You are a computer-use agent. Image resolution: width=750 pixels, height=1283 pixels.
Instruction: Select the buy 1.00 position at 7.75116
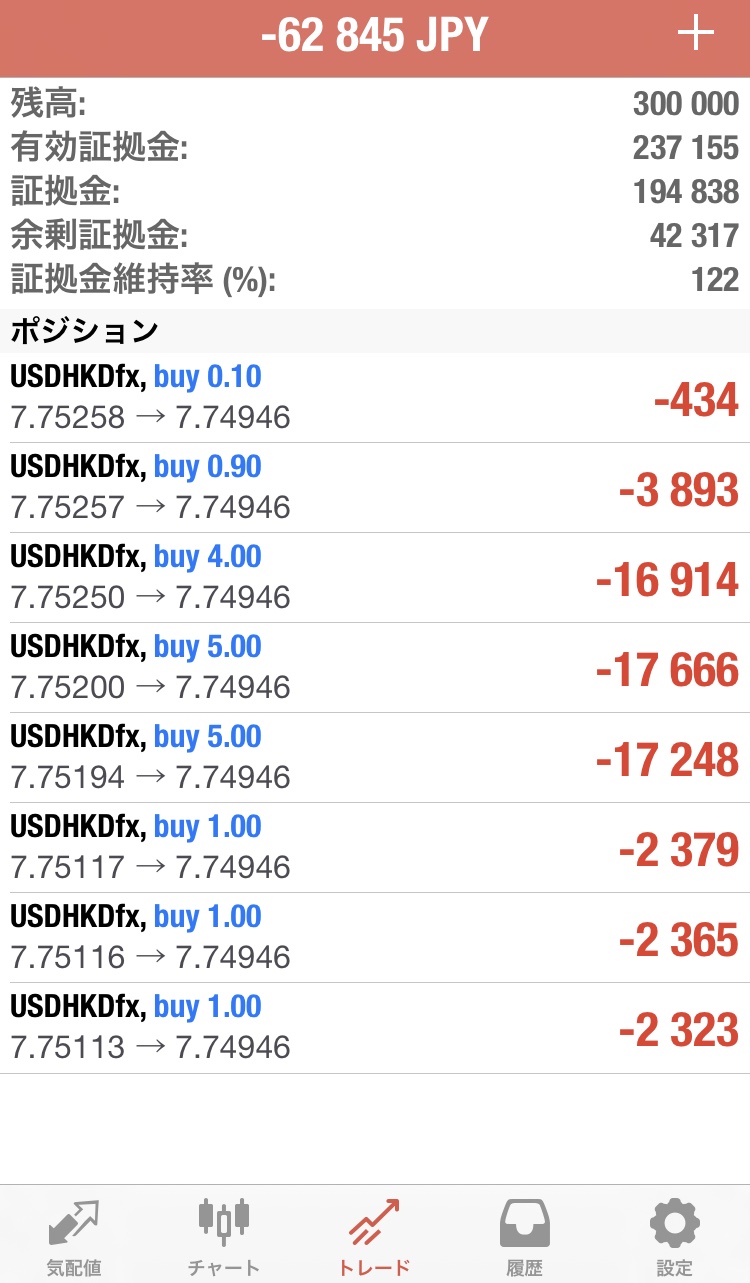coord(375,938)
